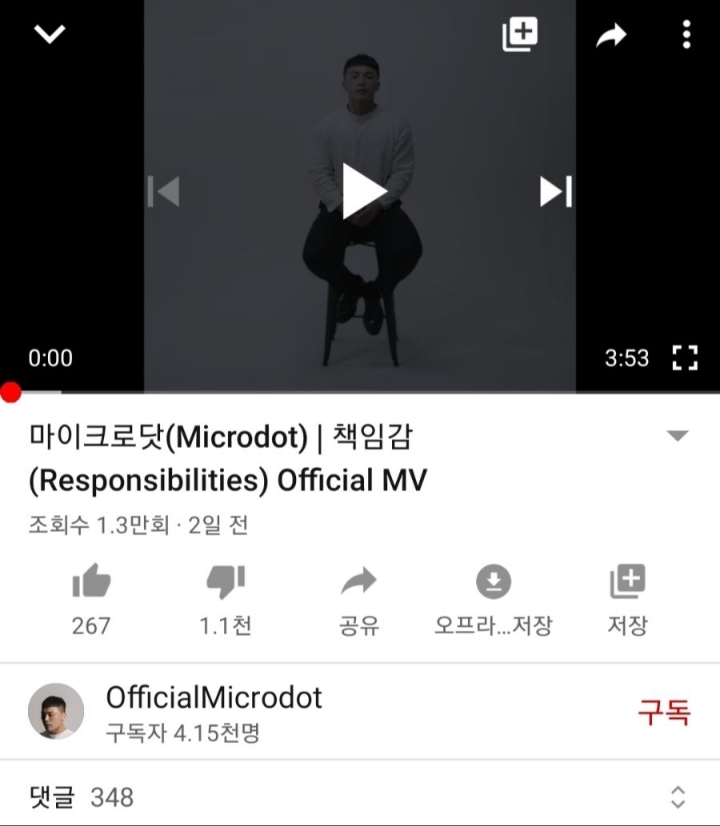Collapse the player with the down chevron

(x=48, y=35)
